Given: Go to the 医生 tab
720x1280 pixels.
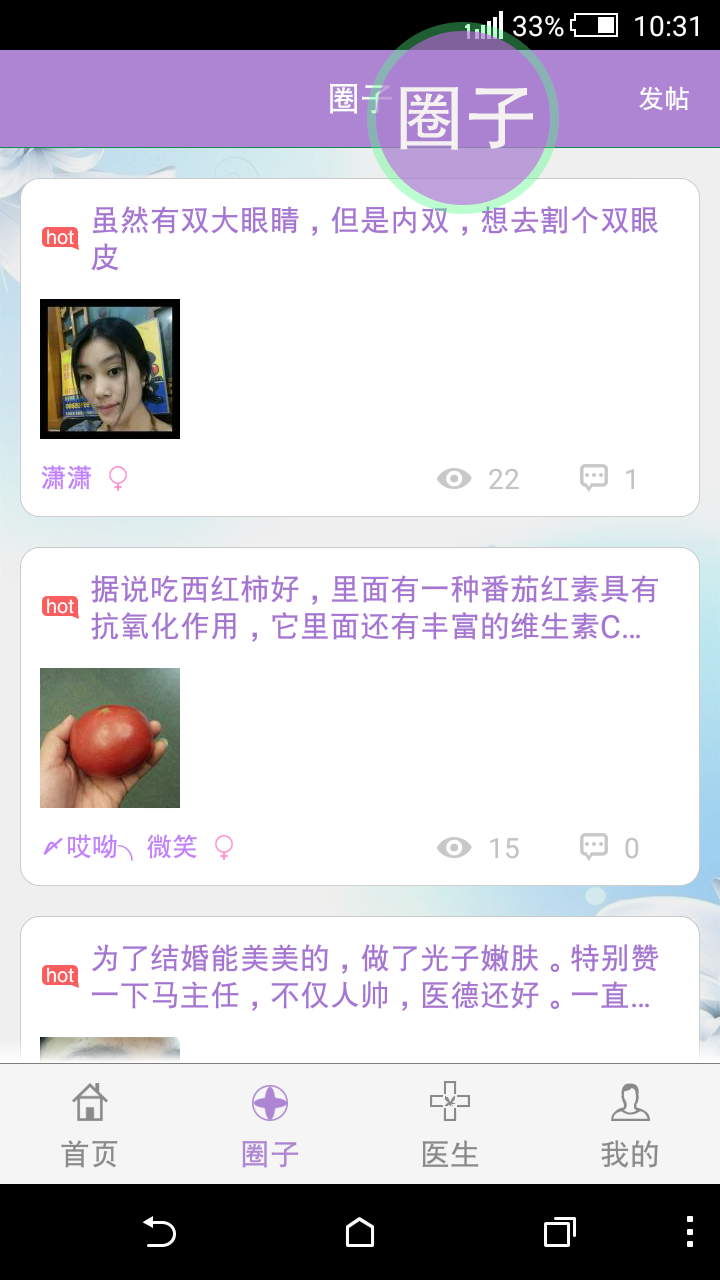Looking at the screenshot, I should [450, 1125].
